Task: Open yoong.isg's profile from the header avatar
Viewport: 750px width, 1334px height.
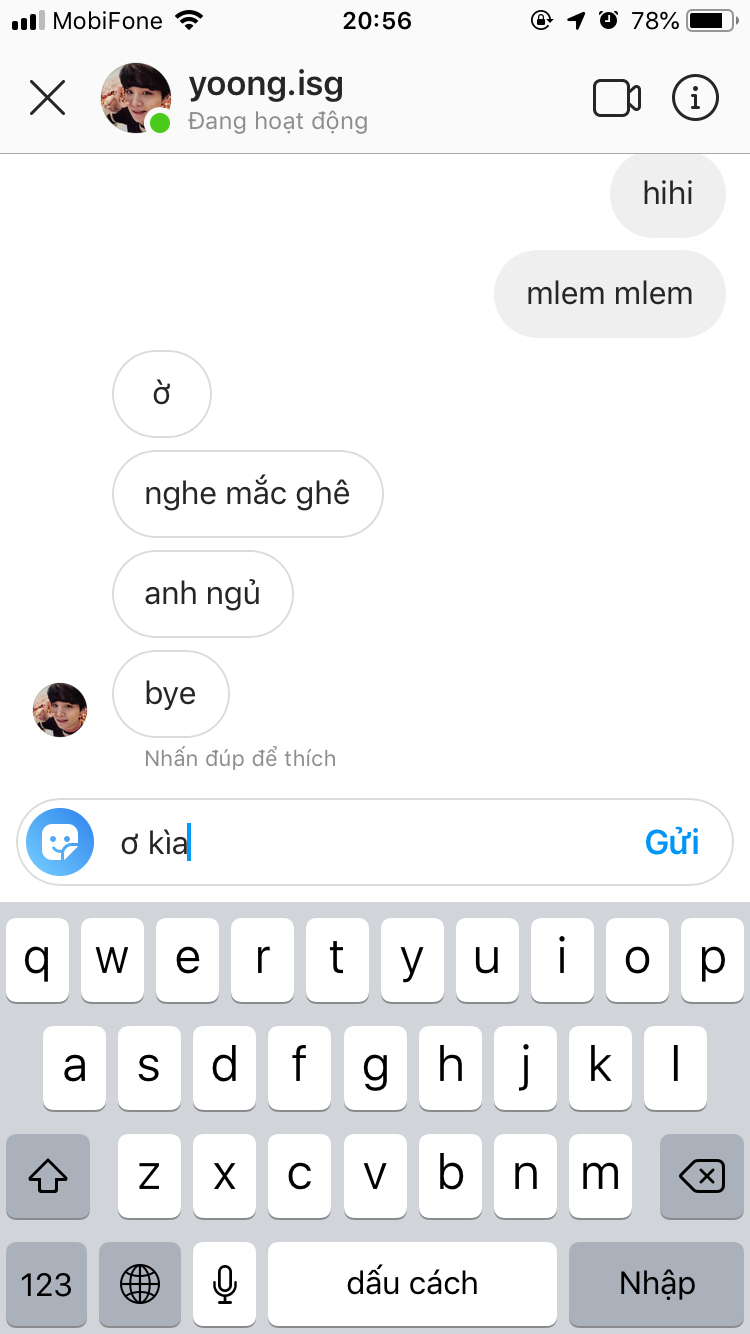Action: click(135, 98)
